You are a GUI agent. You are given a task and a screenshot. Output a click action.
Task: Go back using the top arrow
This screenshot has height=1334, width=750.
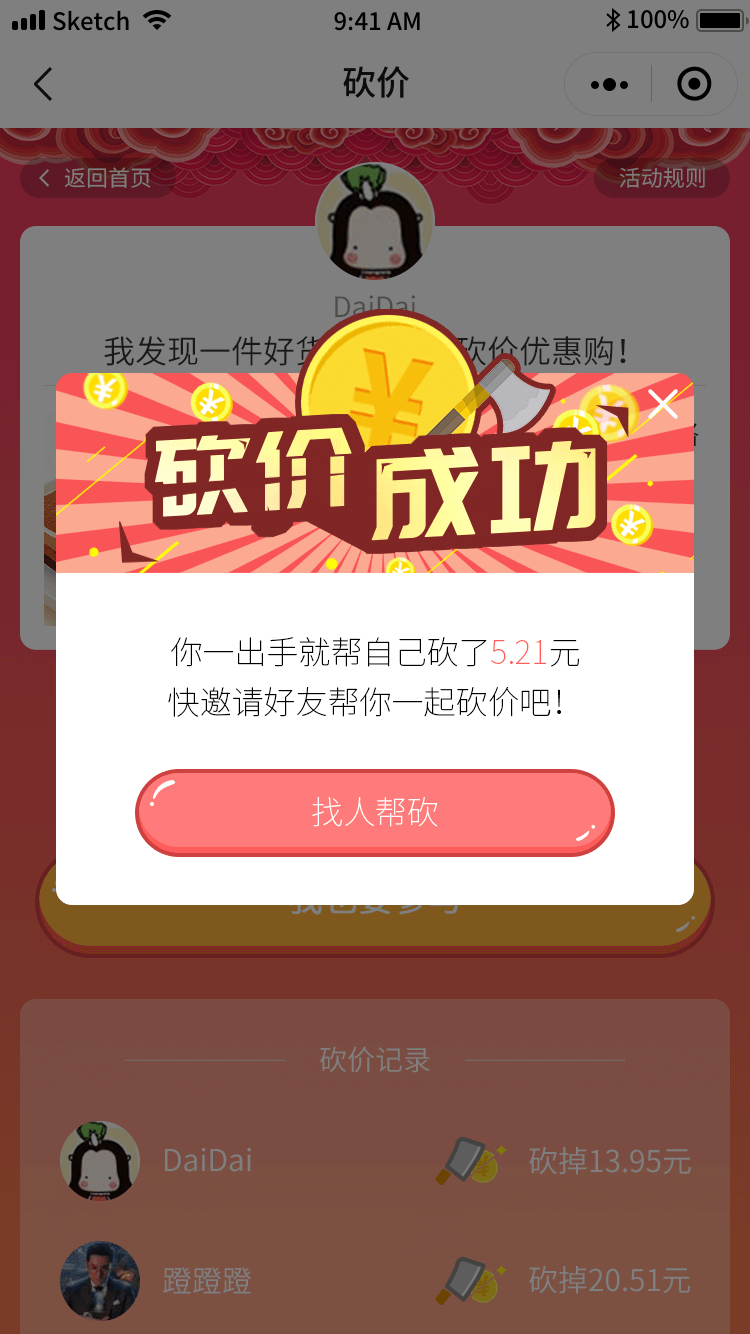pos(42,84)
